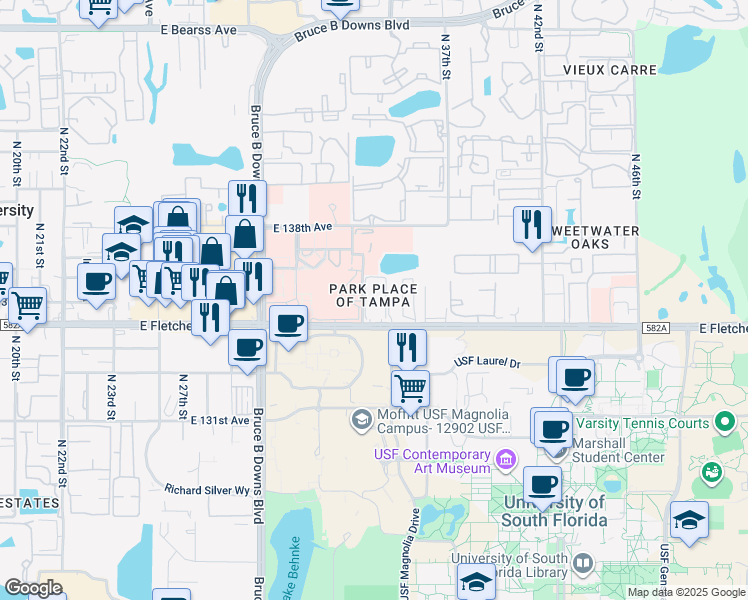Open the graduation cap marker near USF Library
Image resolution: width=748 pixels, height=600 pixels.
click(476, 582)
